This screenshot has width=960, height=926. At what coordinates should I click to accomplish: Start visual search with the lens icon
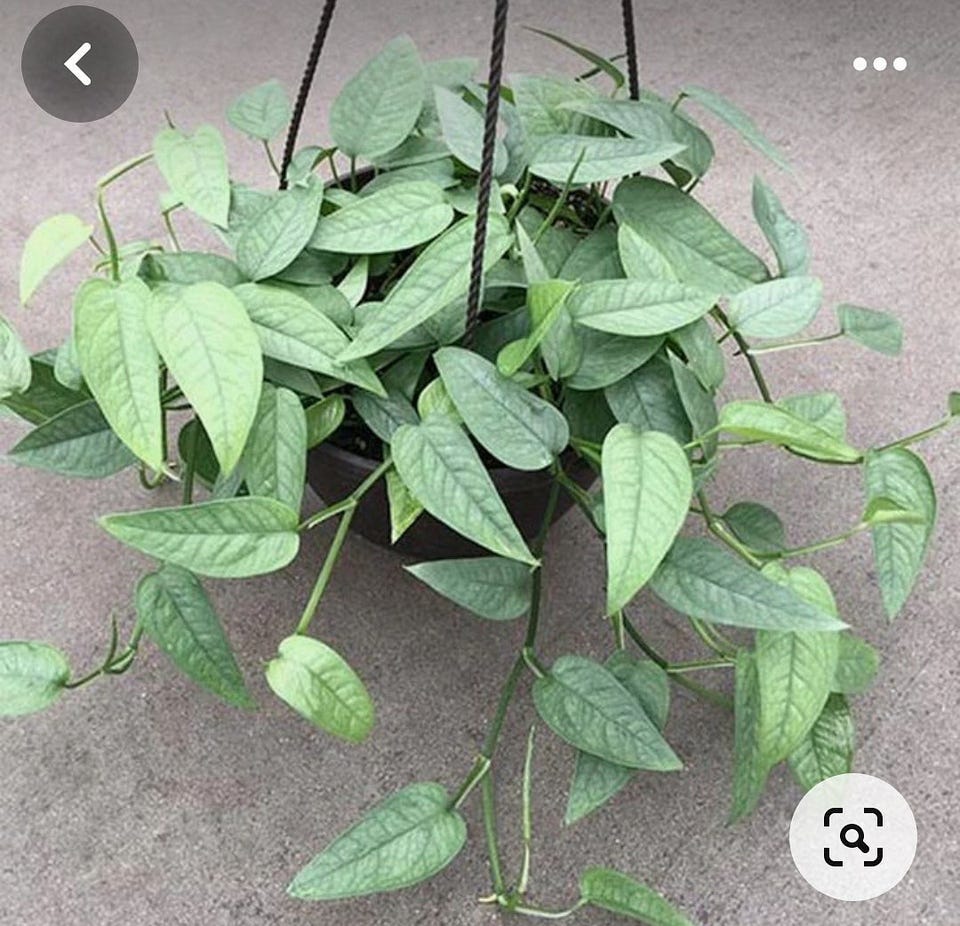853,837
